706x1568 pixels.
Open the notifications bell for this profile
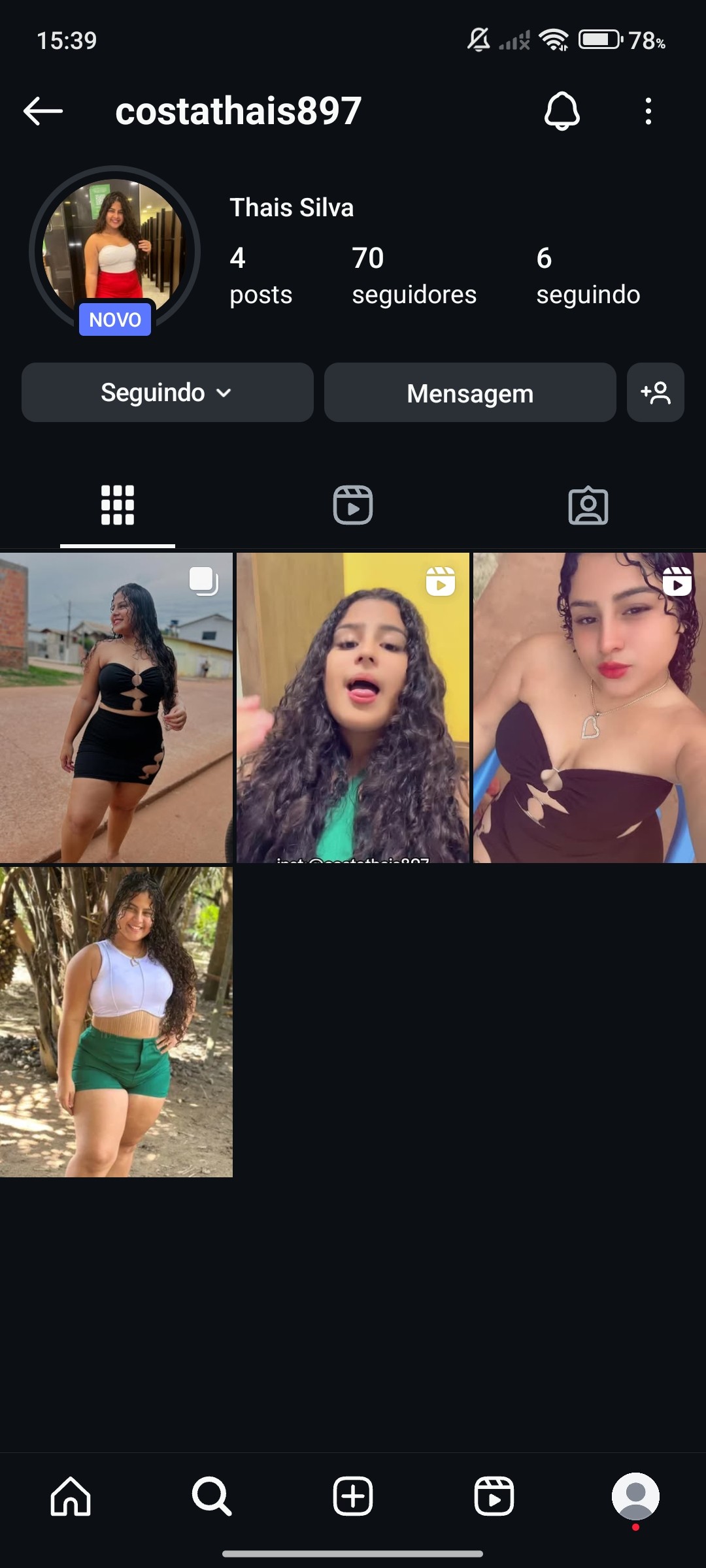coord(562,111)
